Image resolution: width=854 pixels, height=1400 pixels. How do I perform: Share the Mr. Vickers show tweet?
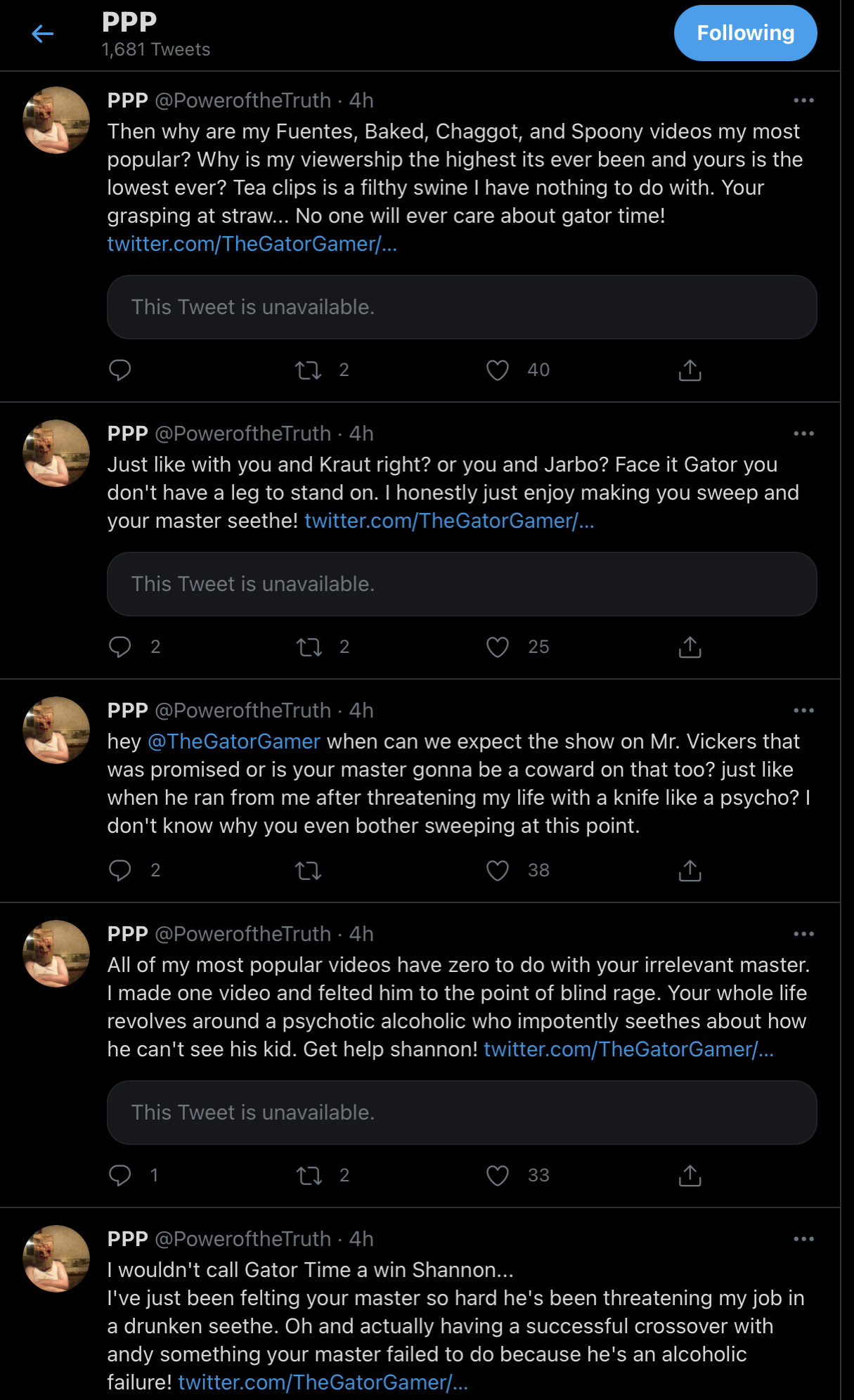click(x=690, y=871)
